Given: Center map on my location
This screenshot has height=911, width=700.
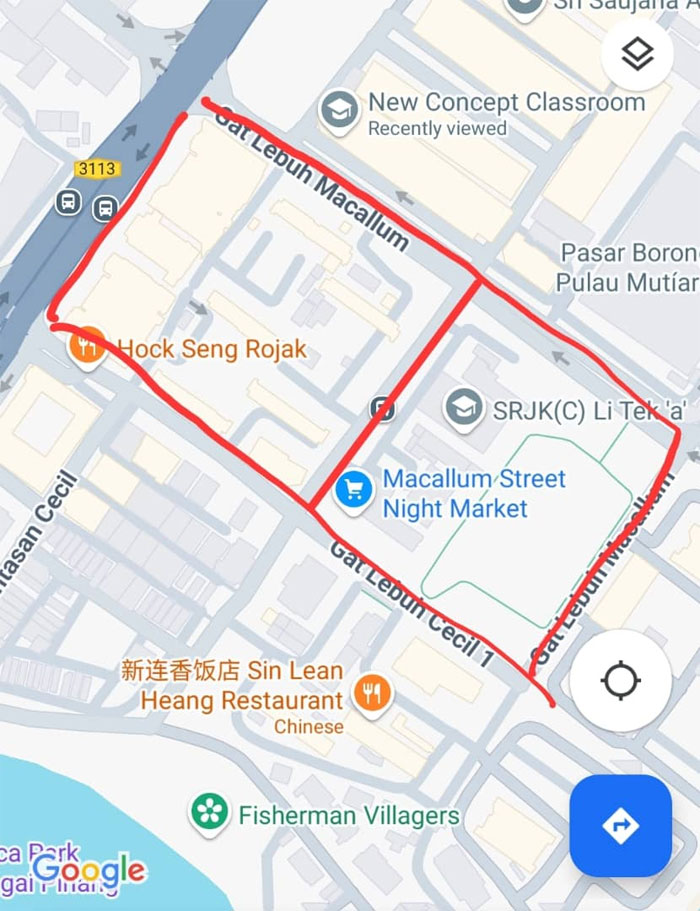Looking at the screenshot, I should point(621,681).
